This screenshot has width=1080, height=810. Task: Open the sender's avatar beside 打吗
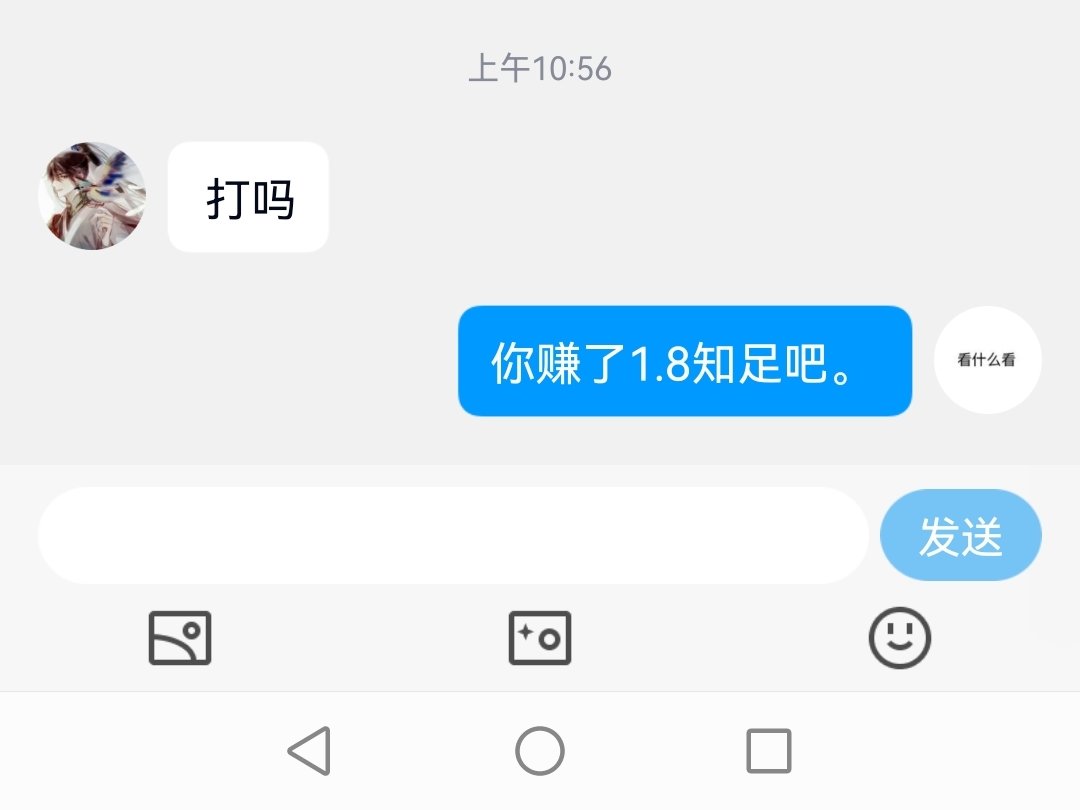[92, 196]
